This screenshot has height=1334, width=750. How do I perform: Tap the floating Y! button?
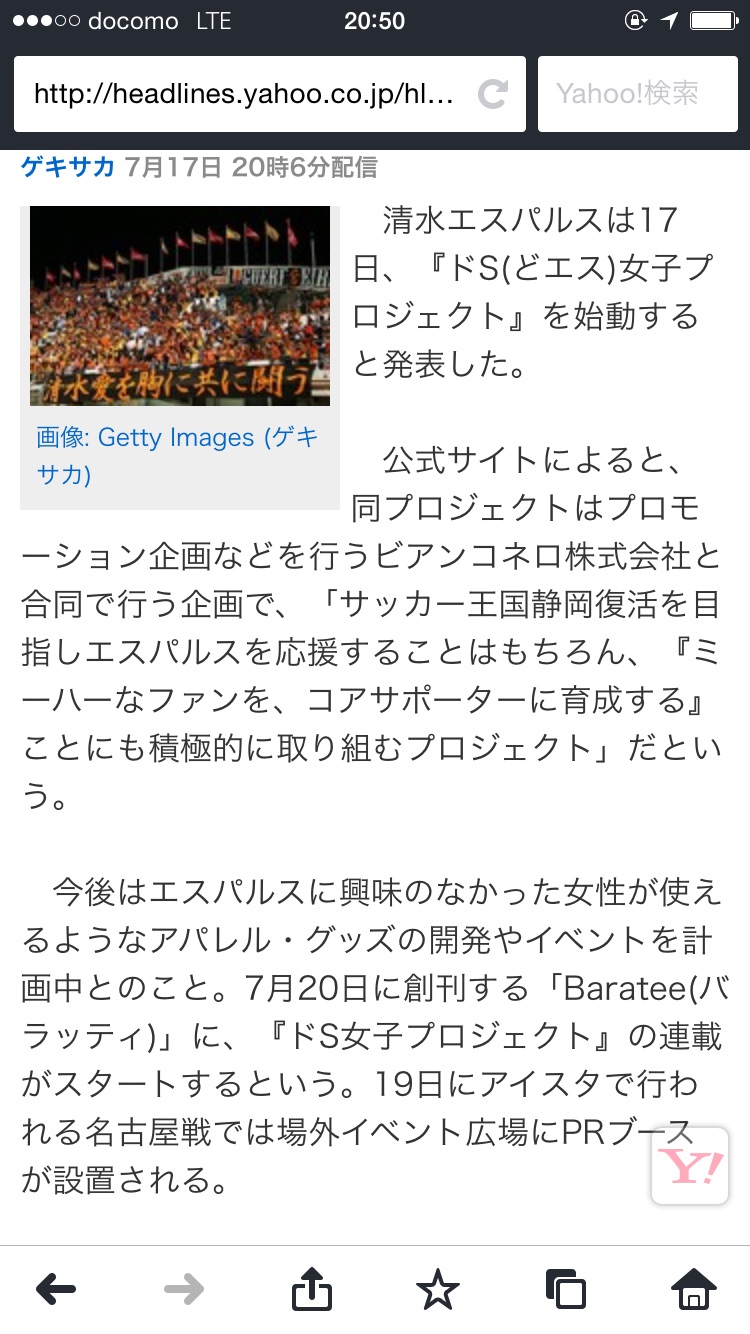690,1166
